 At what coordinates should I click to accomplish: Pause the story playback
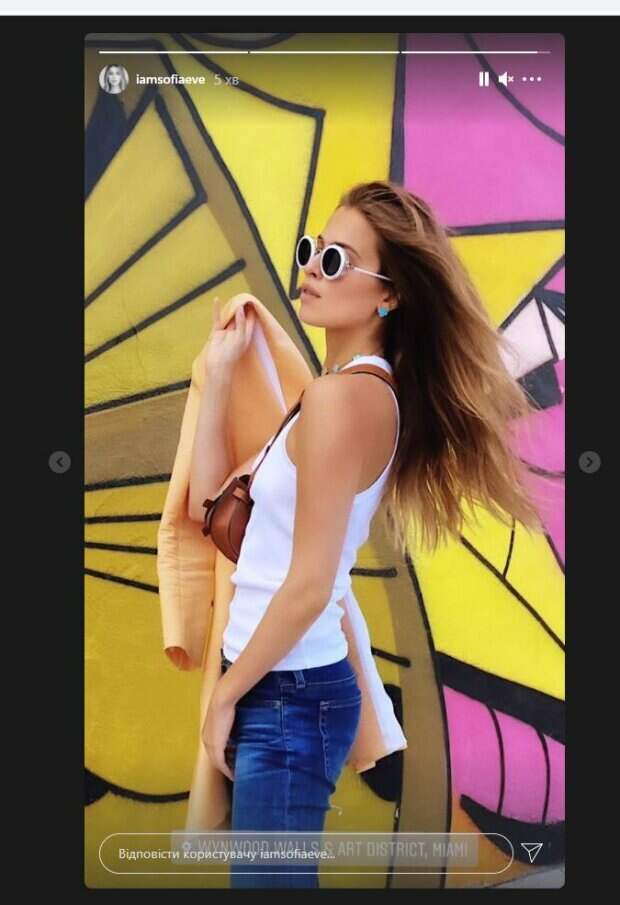[x=483, y=79]
